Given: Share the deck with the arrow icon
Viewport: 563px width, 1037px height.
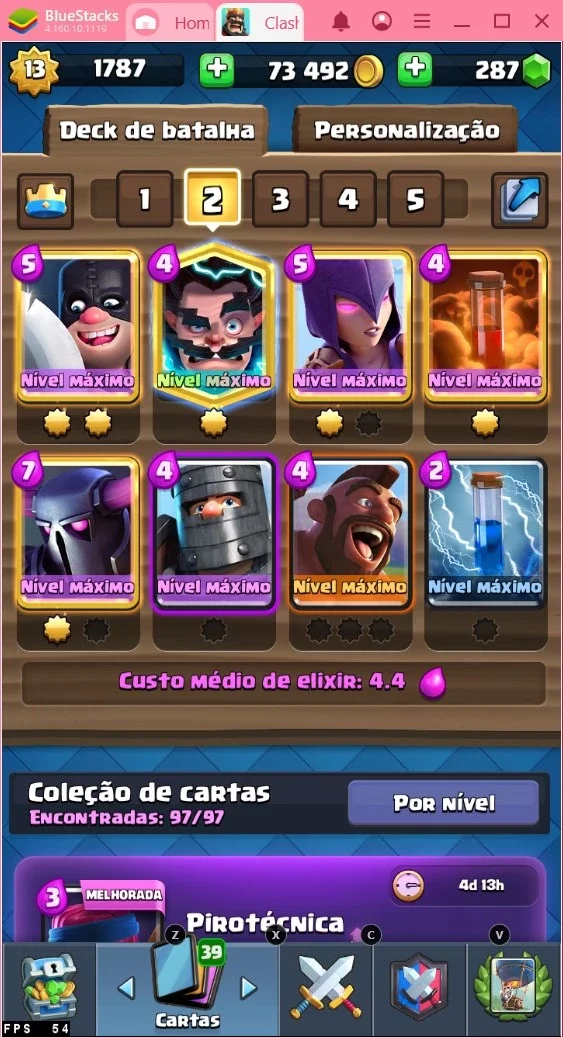Looking at the screenshot, I should pyautogui.click(x=519, y=200).
